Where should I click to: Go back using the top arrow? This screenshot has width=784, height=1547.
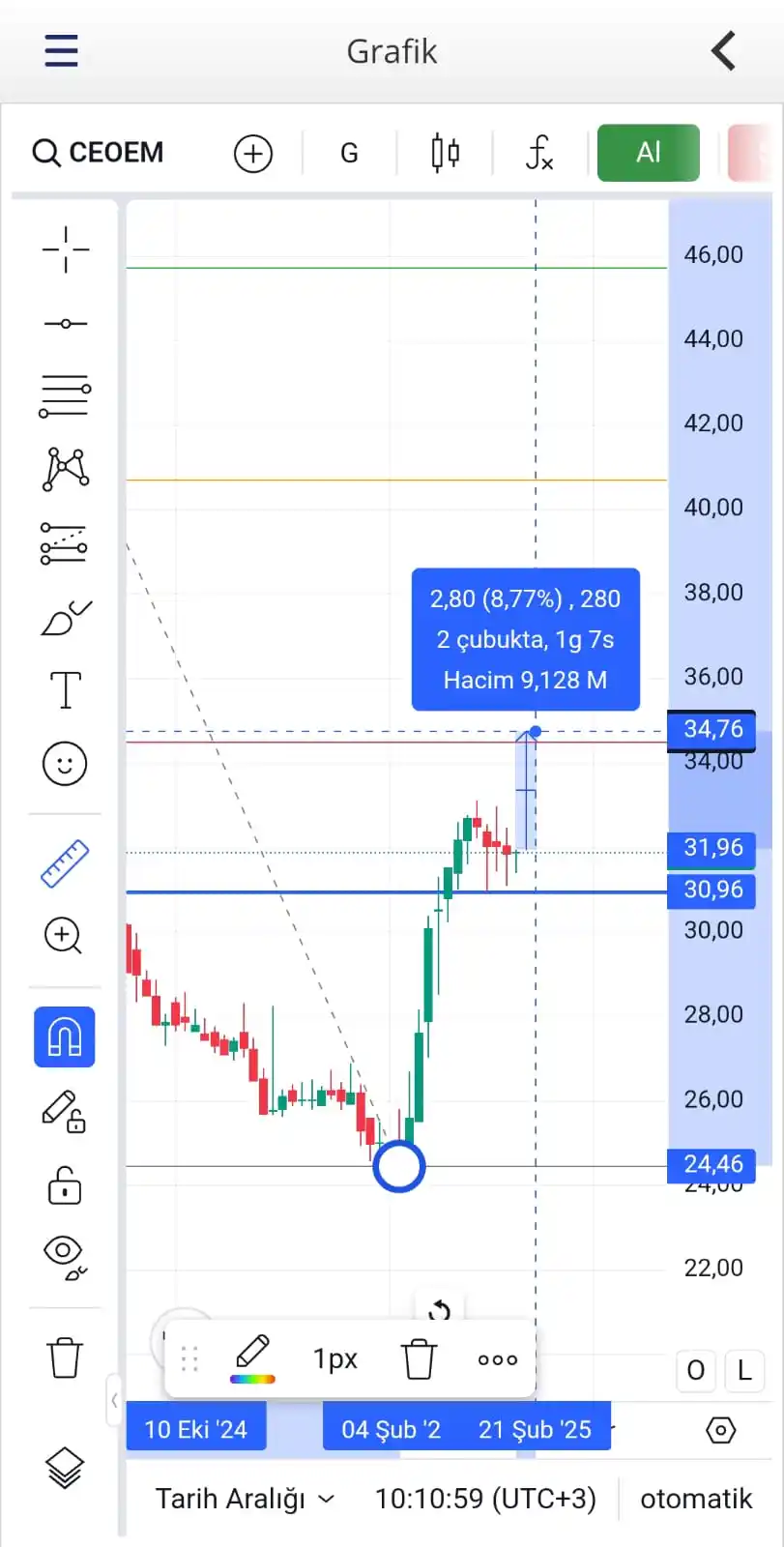(x=724, y=50)
